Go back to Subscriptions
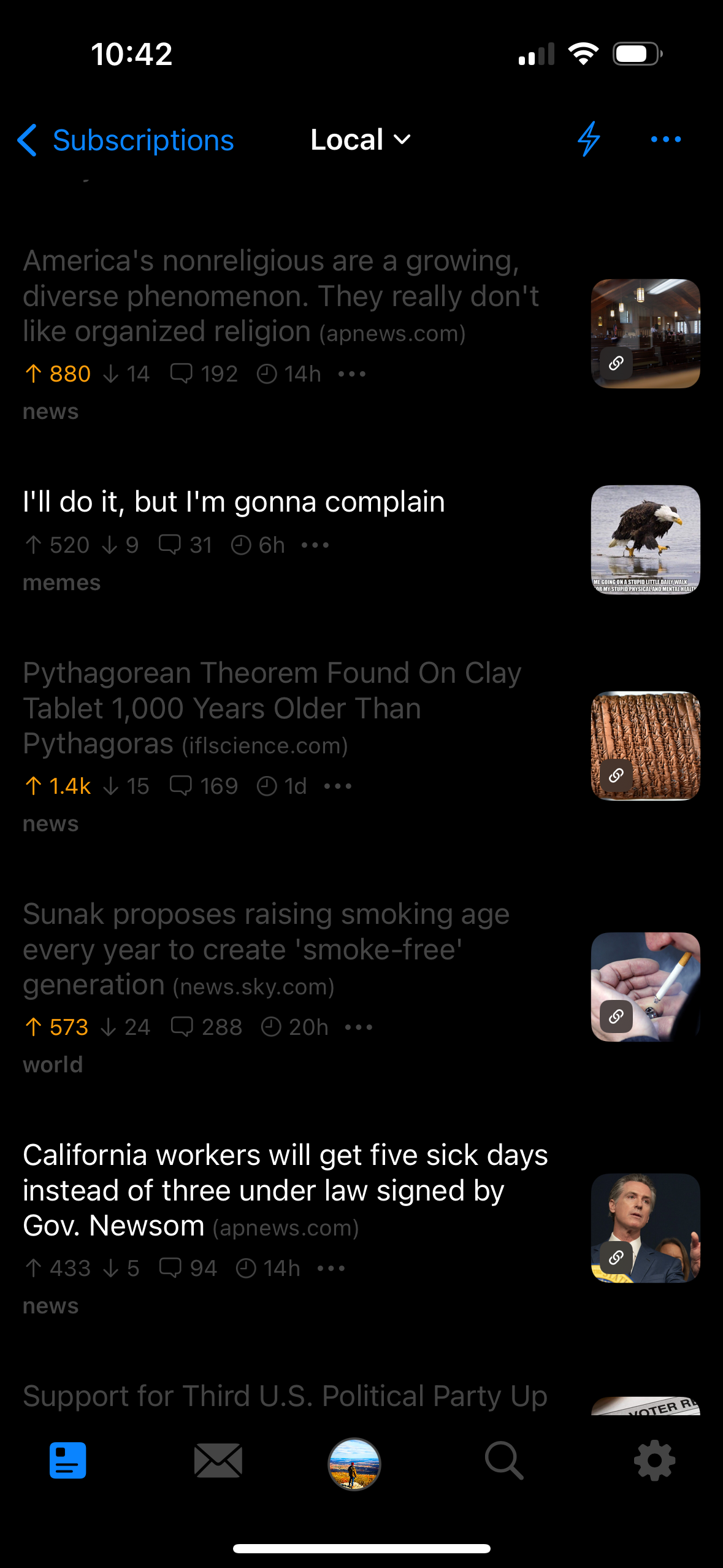Image resolution: width=723 pixels, height=1568 pixels. click(x=126, y=140)
